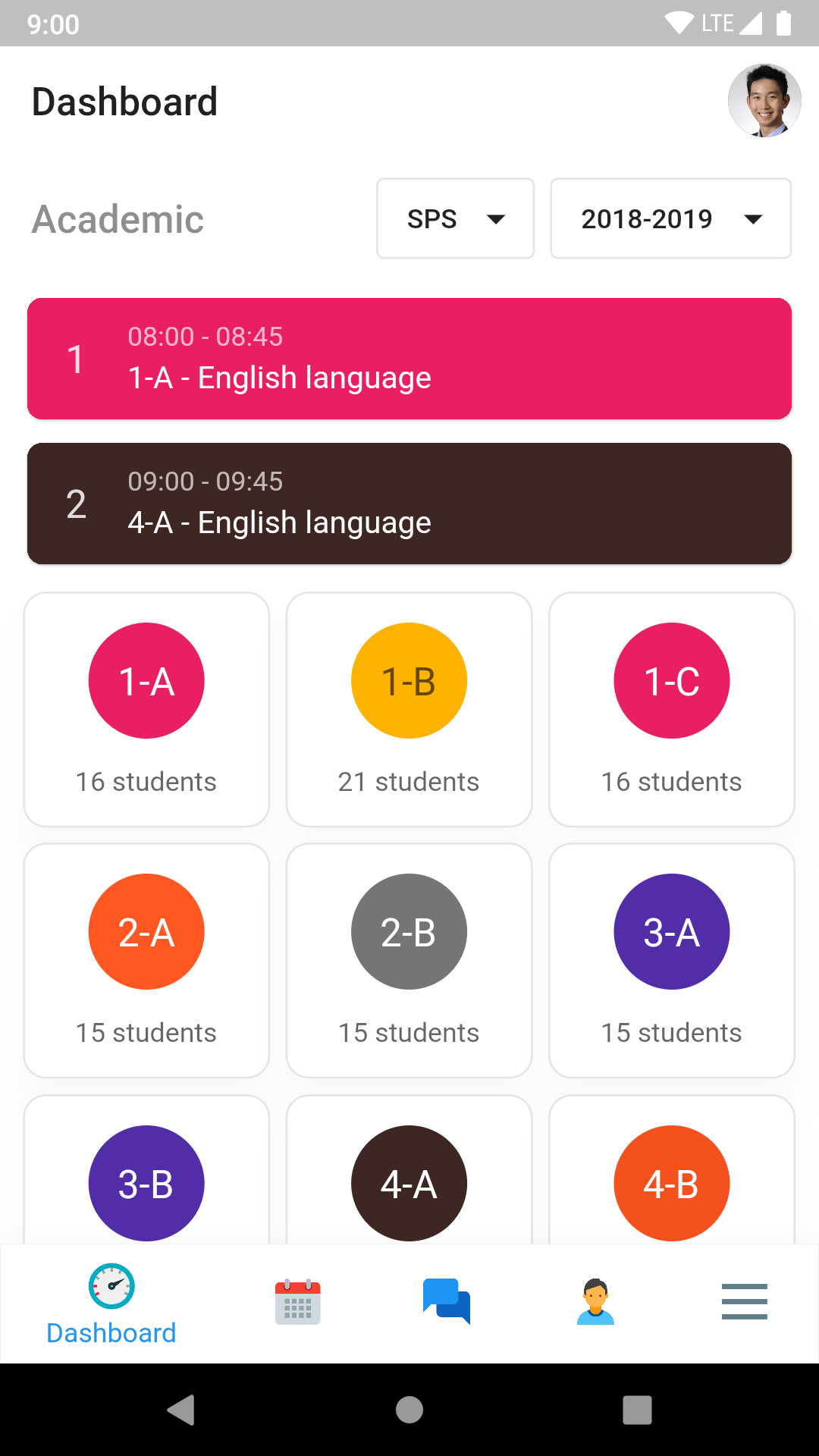Viewport: 819px width, 1456px height.
Task: Go back using system back button
Action: (x=181, y=1410)
